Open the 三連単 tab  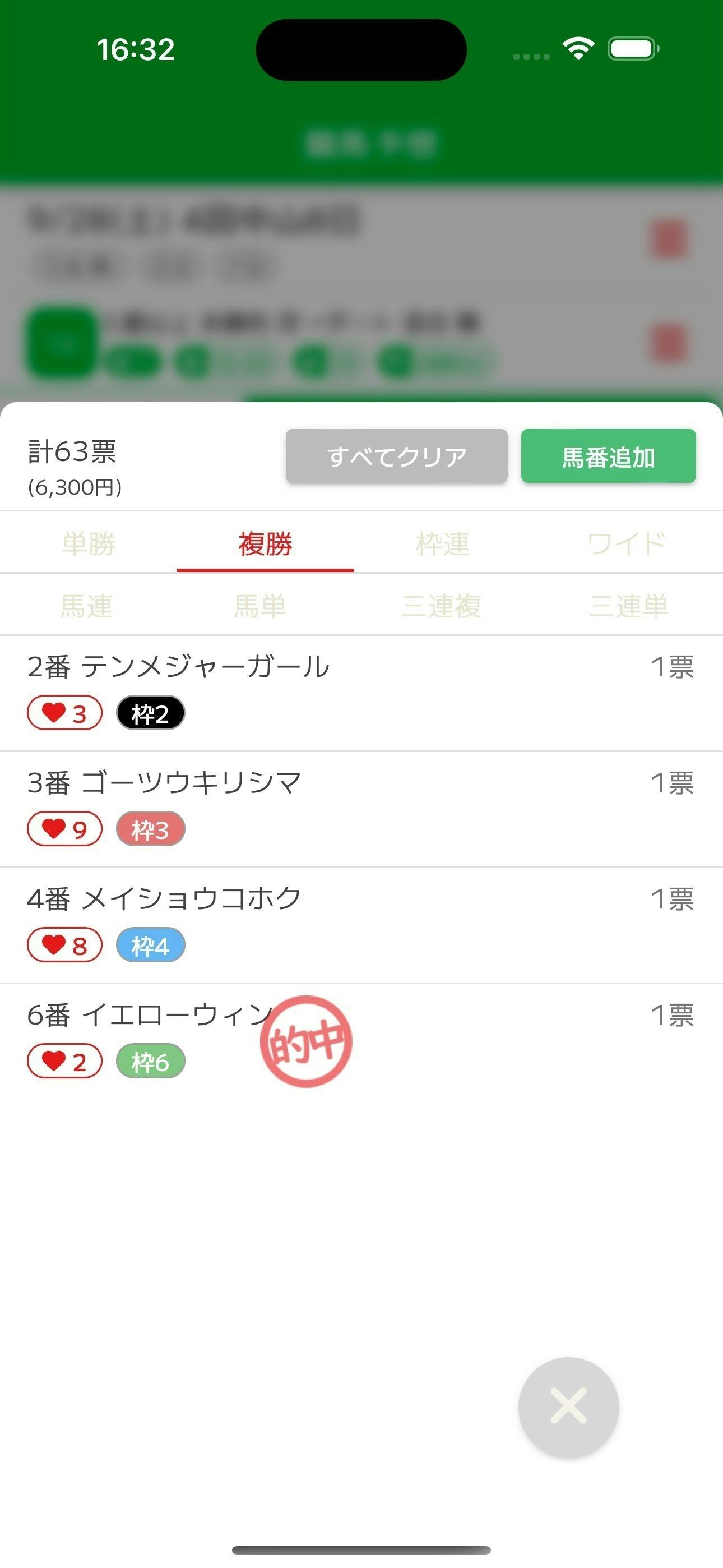click(629, 605)
